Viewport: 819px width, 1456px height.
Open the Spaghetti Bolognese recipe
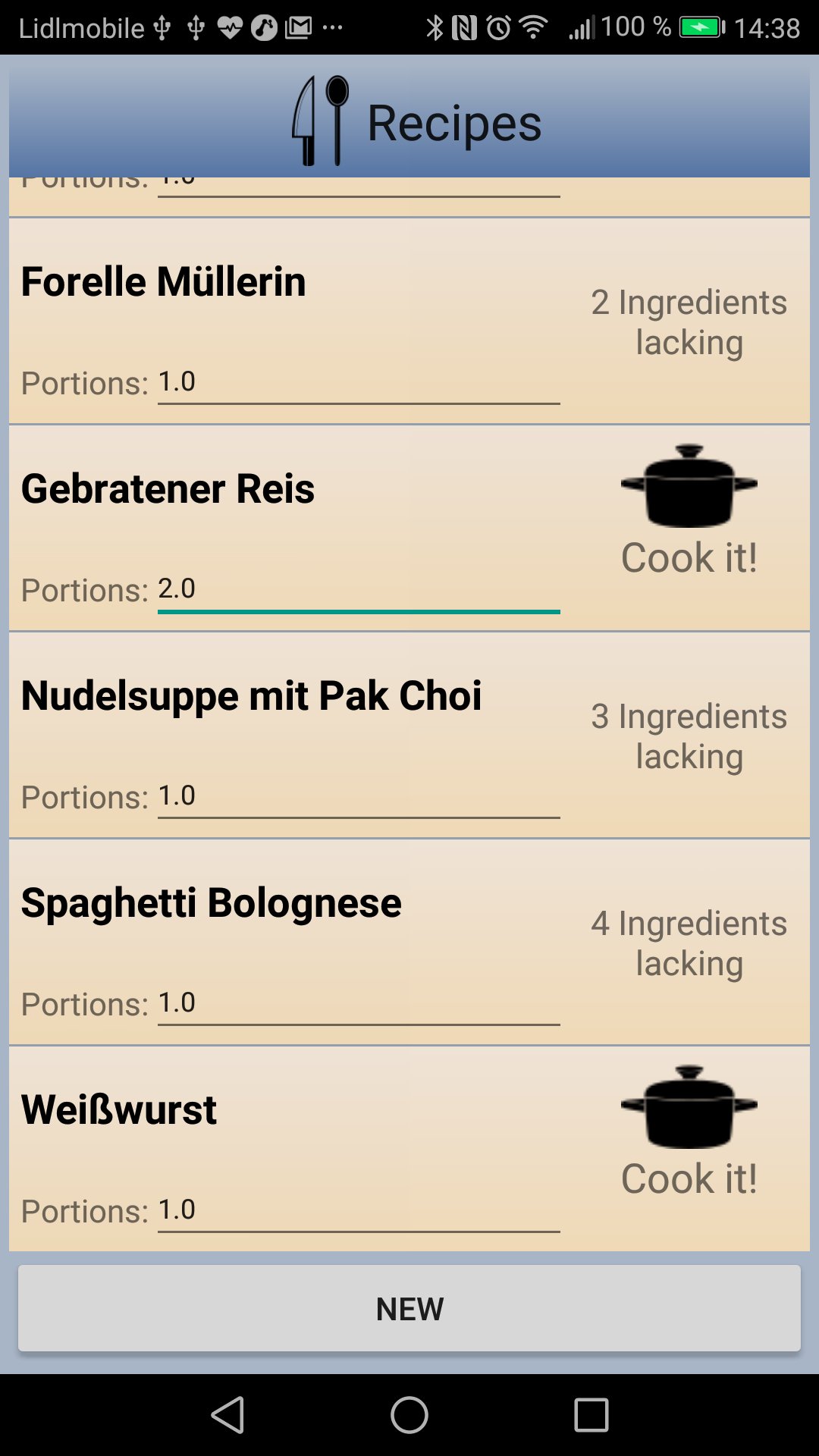pyautogui.click(x=211, y=903)
